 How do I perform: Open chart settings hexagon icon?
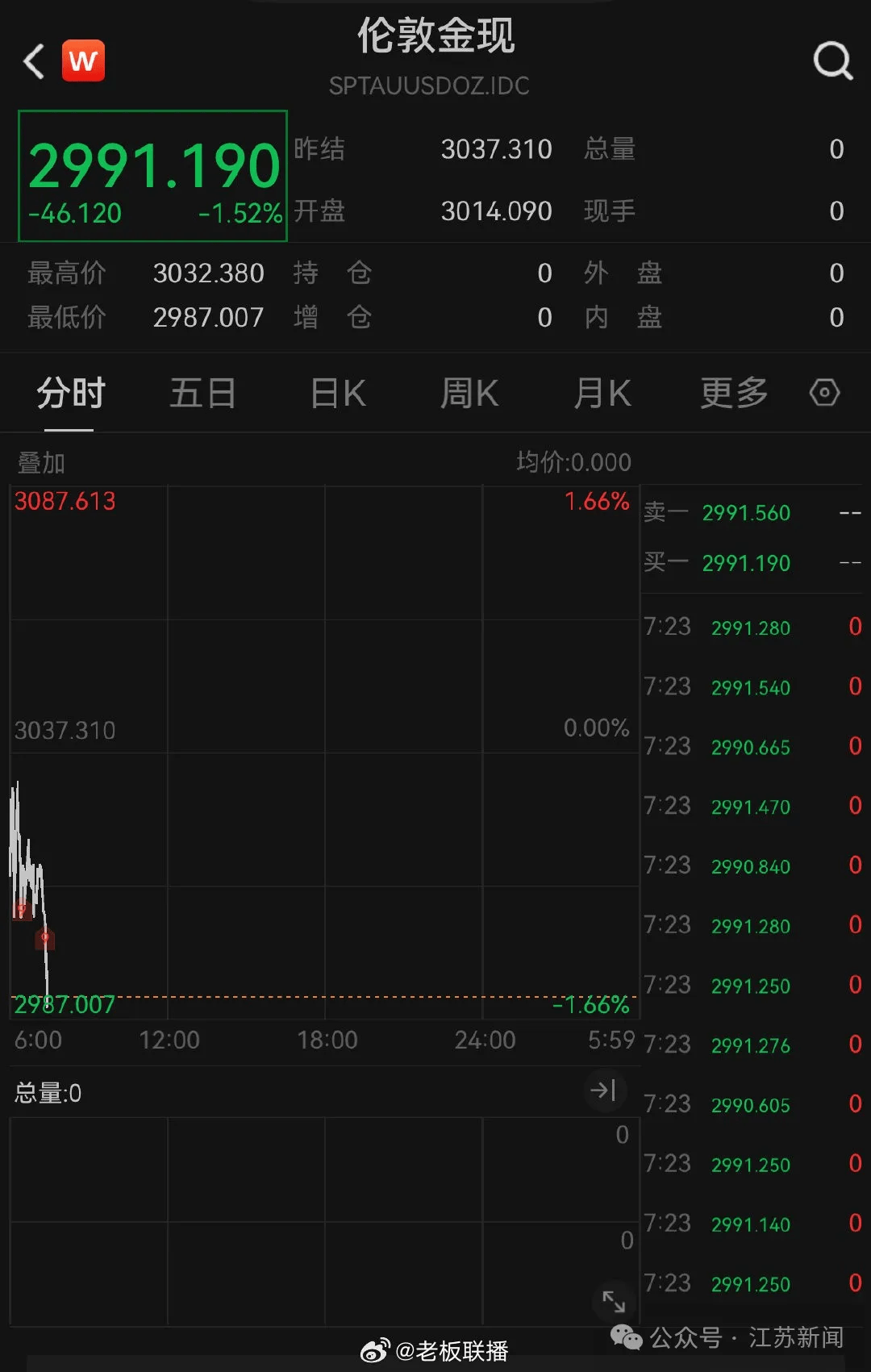point(824,394)
